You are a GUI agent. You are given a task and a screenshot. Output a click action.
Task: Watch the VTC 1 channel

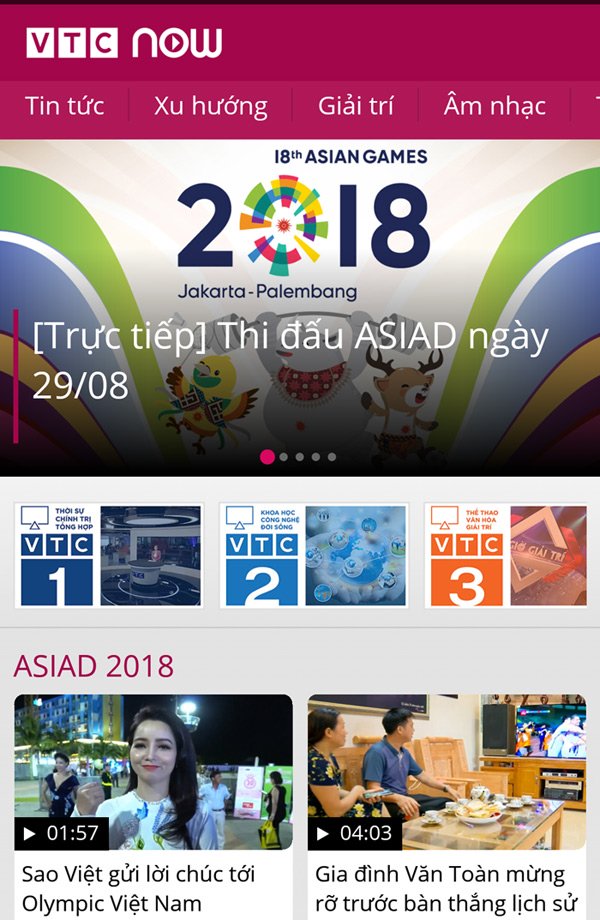pos(109,556)
